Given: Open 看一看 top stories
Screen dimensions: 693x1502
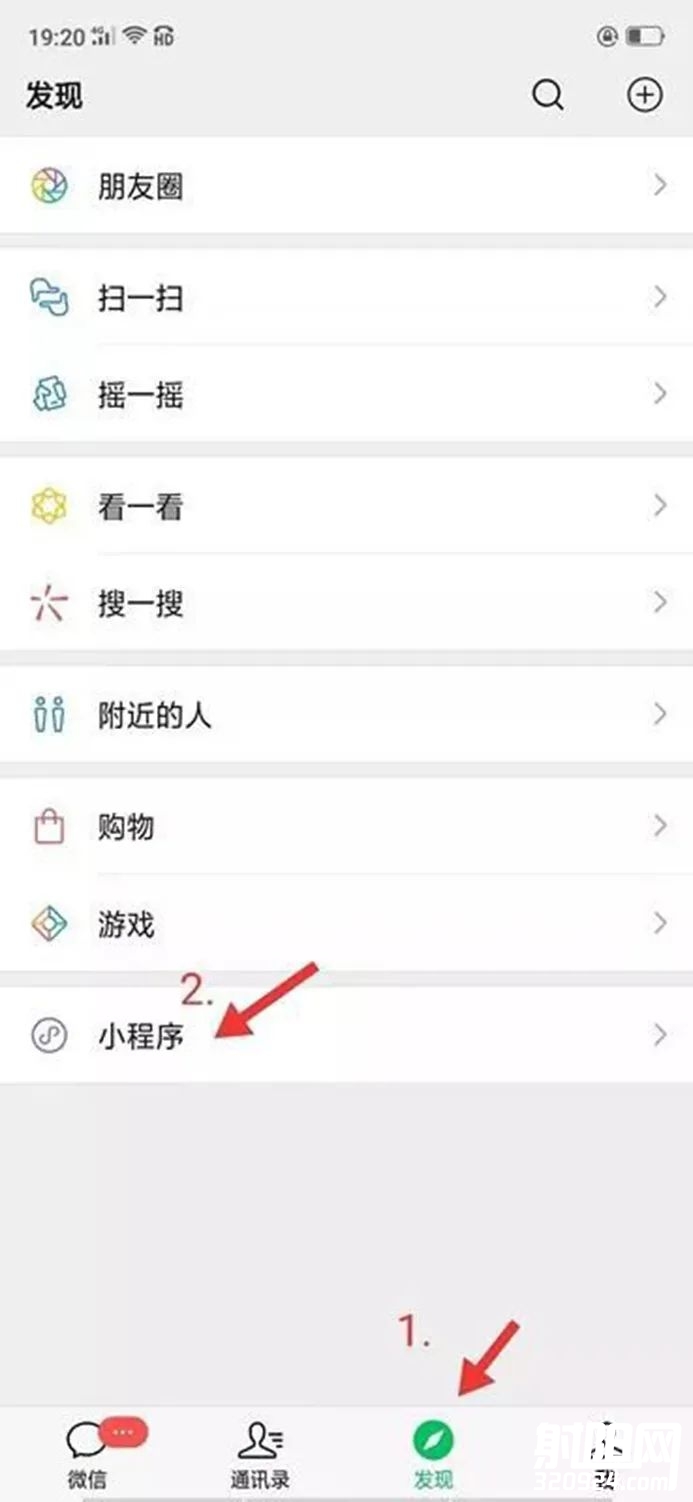Looking at the screenshot, I should point(346,507).
